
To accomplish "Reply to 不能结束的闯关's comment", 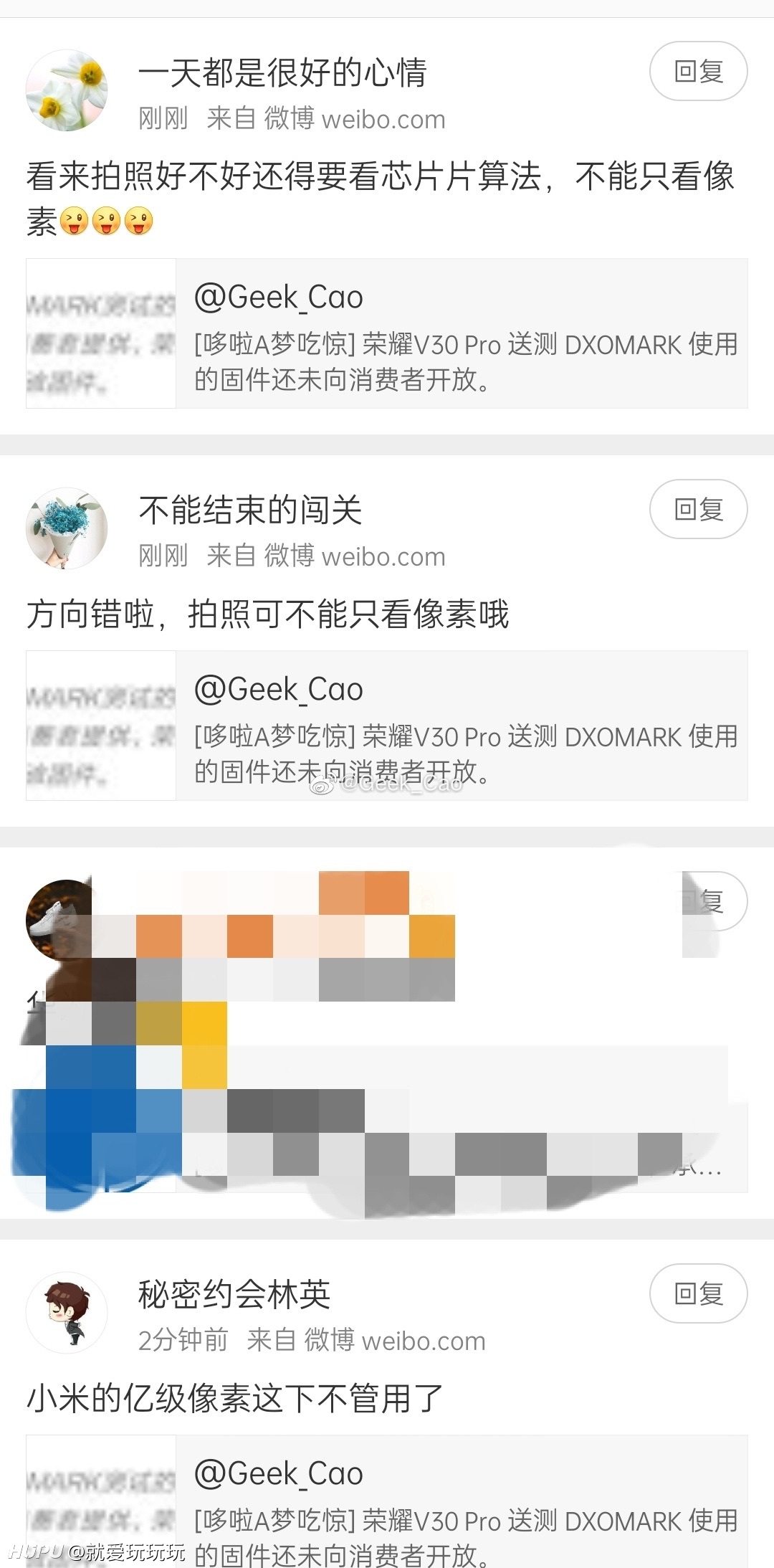I will [698, 509].
